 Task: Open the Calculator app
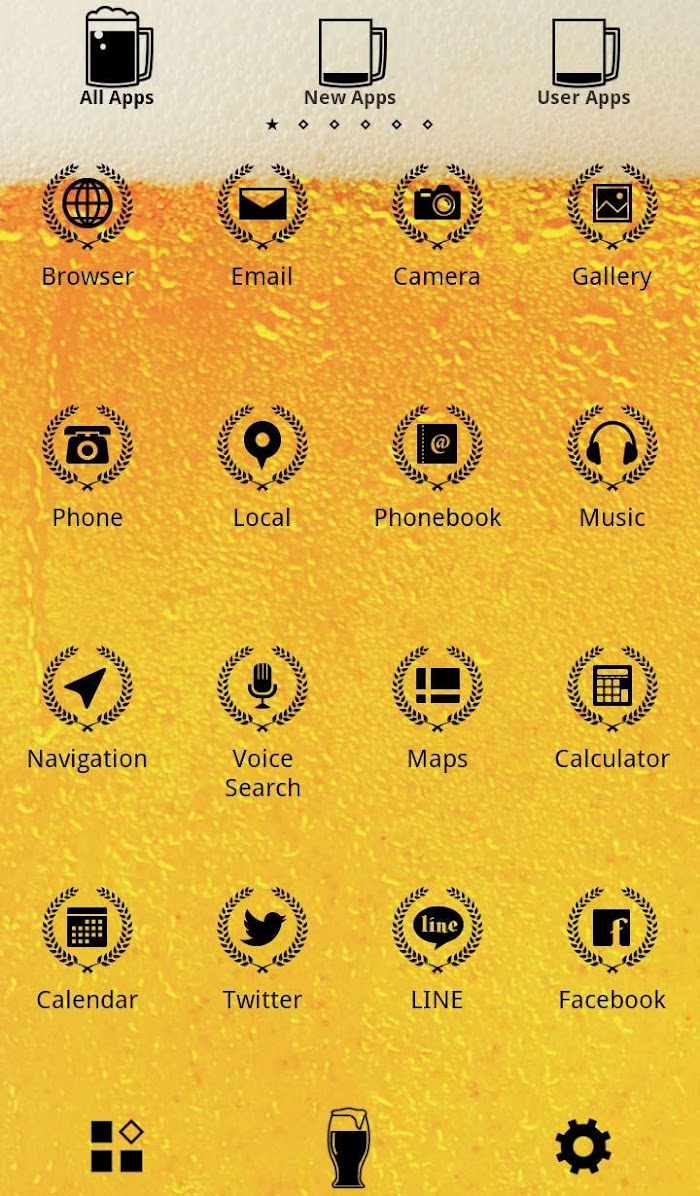(x=612, y=708)
